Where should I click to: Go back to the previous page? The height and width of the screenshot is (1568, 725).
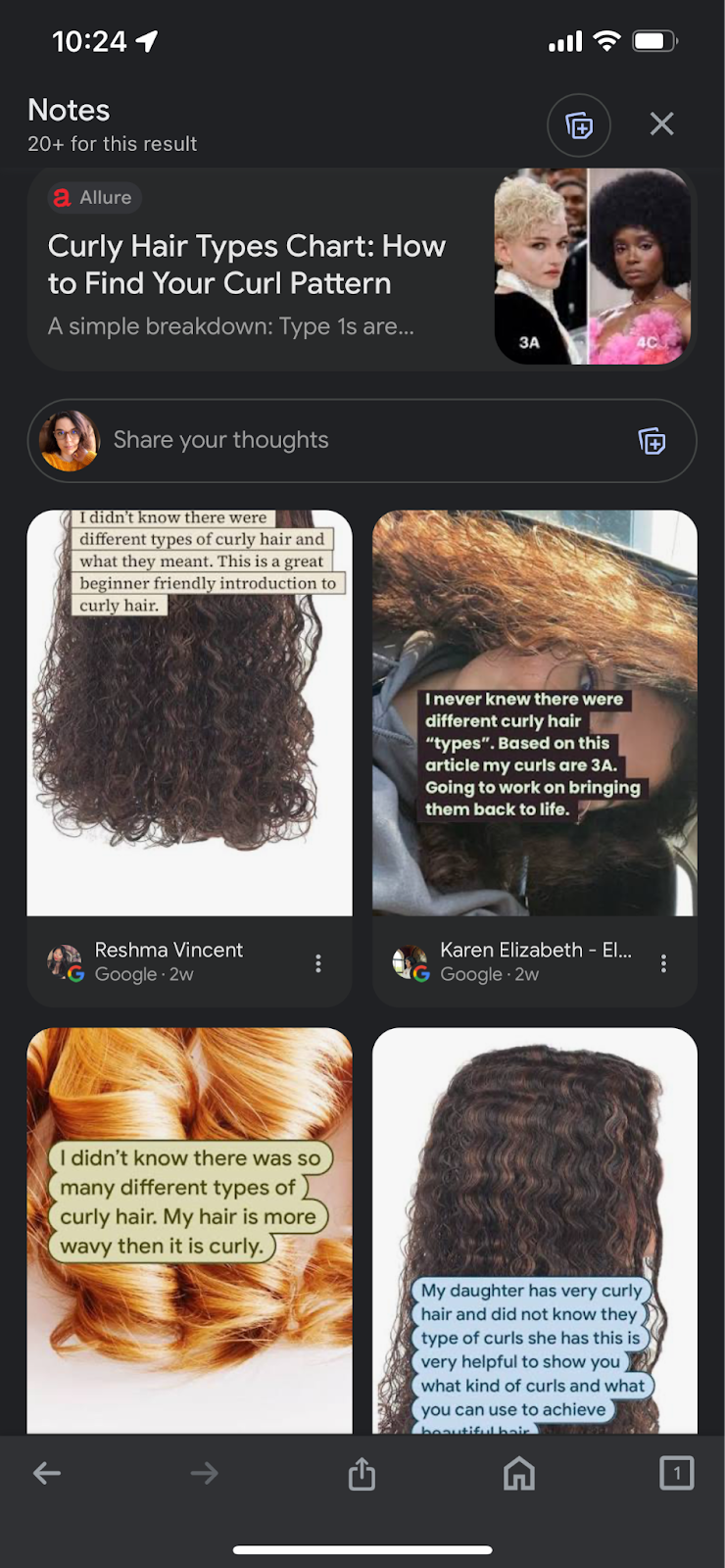[x=47, y=1473]
